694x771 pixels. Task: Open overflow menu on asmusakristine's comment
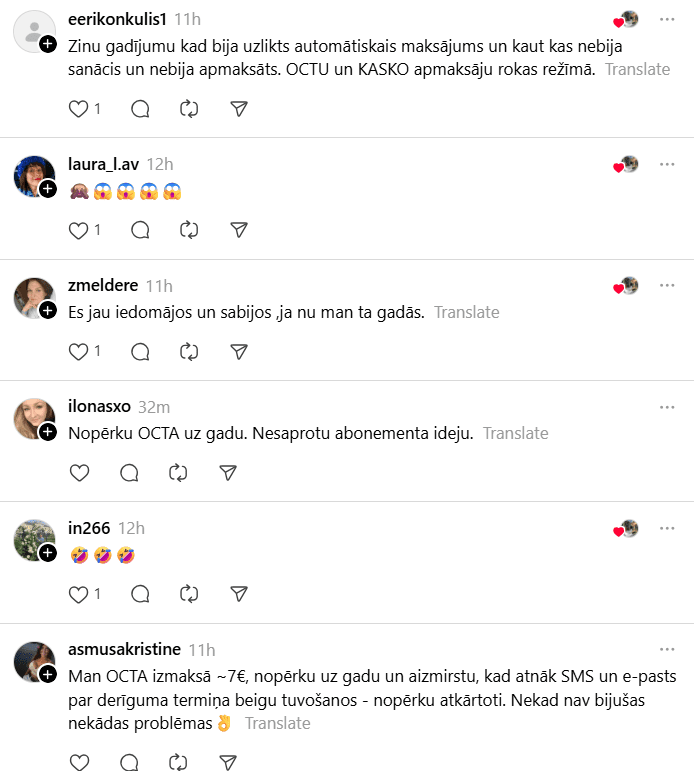pos(667,649)
